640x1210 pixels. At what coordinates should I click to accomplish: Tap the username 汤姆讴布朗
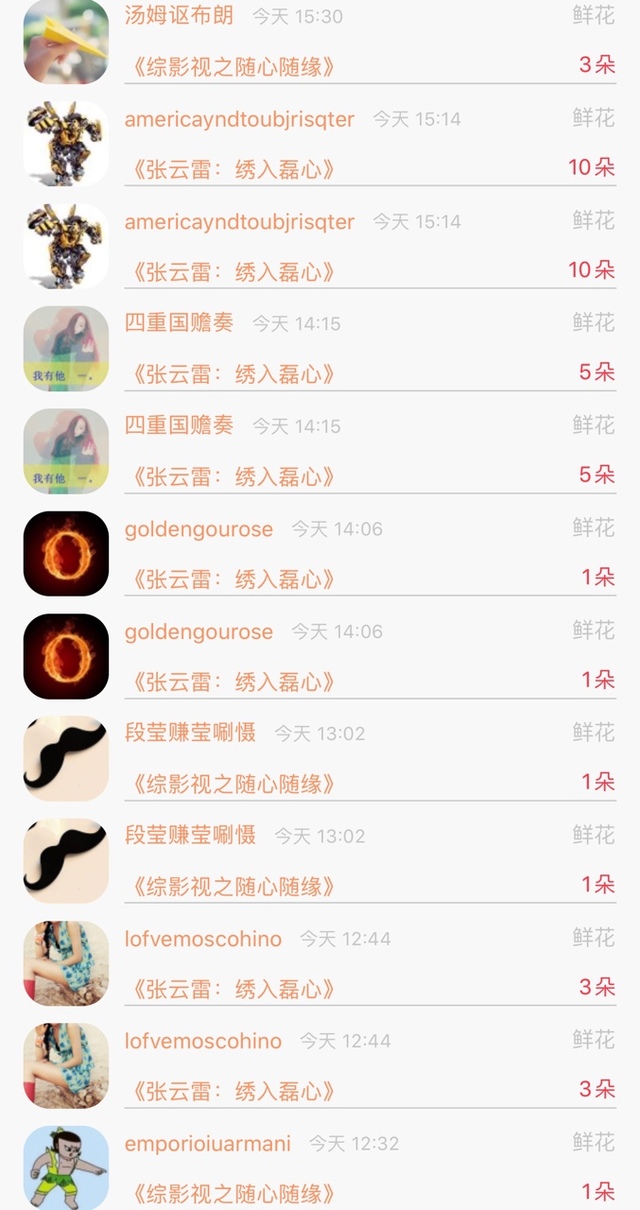179,15
